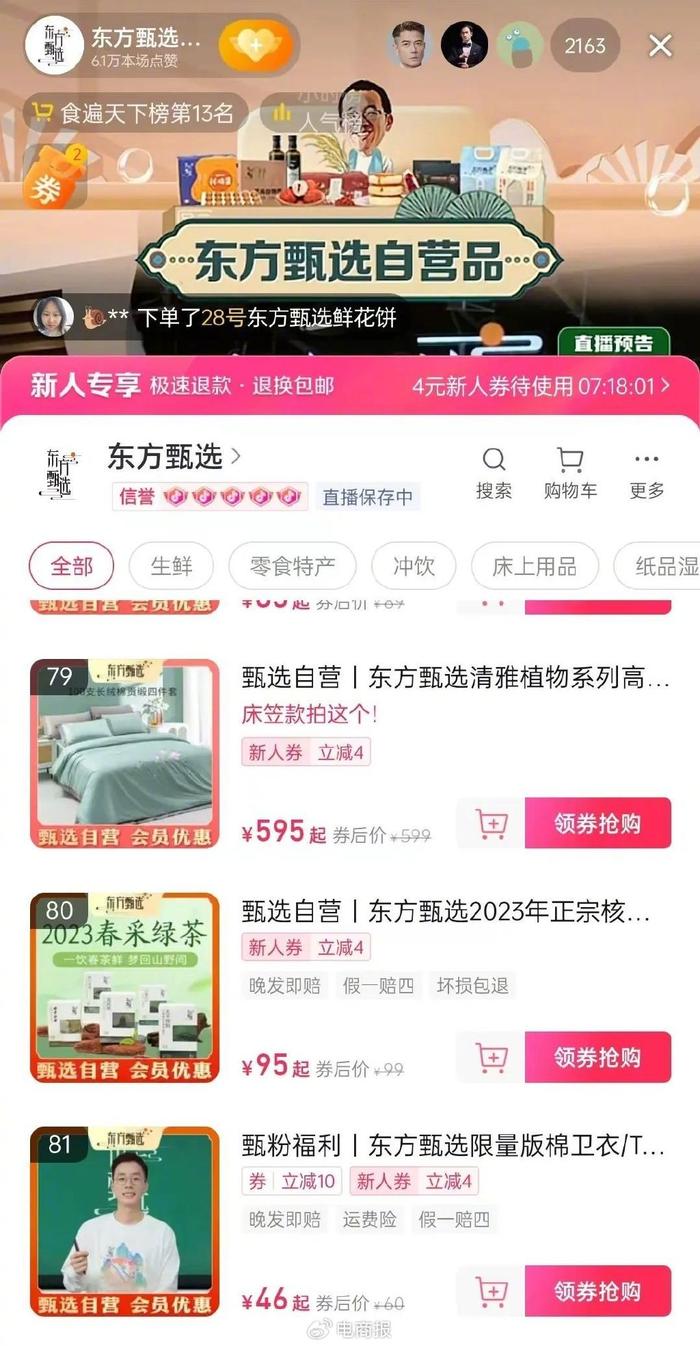
Task: Switch to the 零食特产 category
Action: [x=294, y=567]
